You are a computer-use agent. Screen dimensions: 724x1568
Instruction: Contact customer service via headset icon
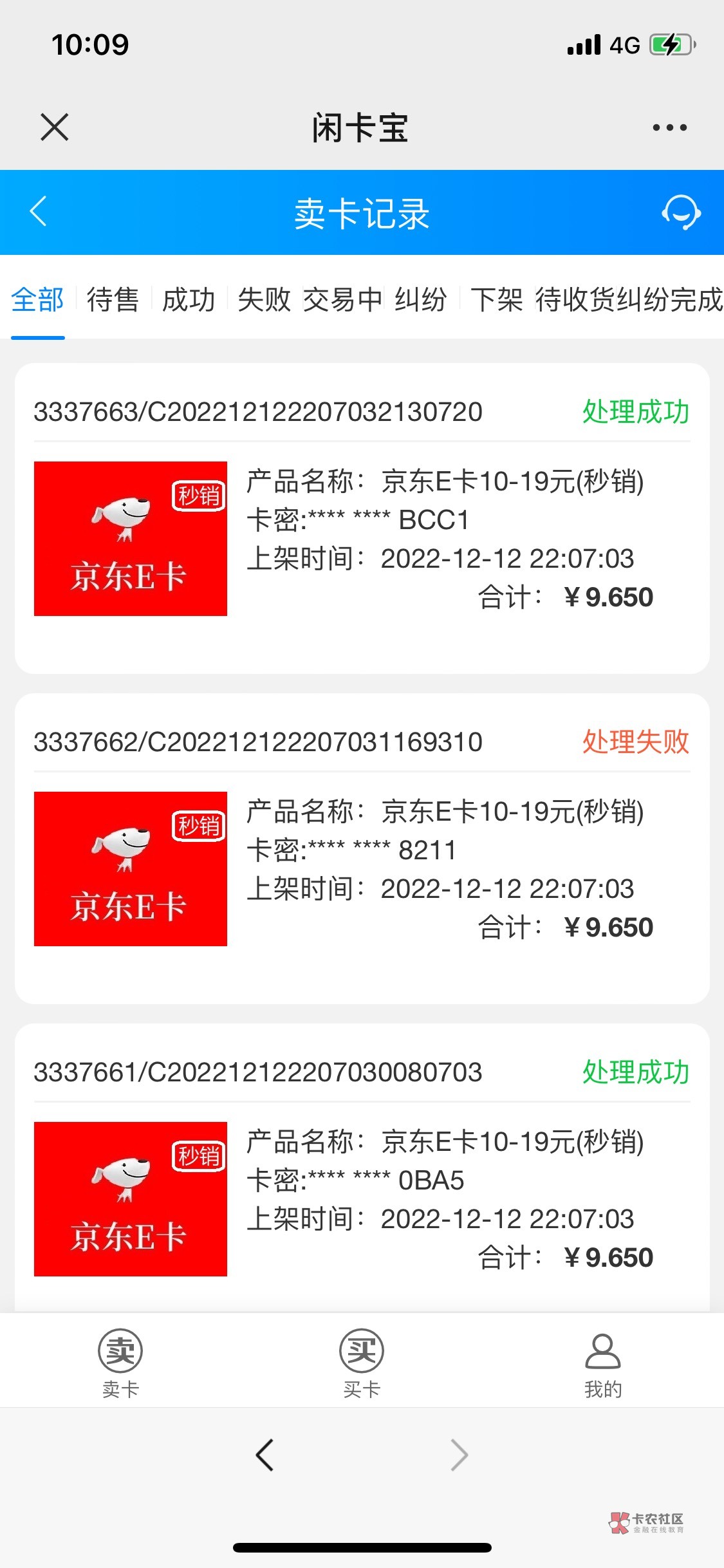coord(681,212)
